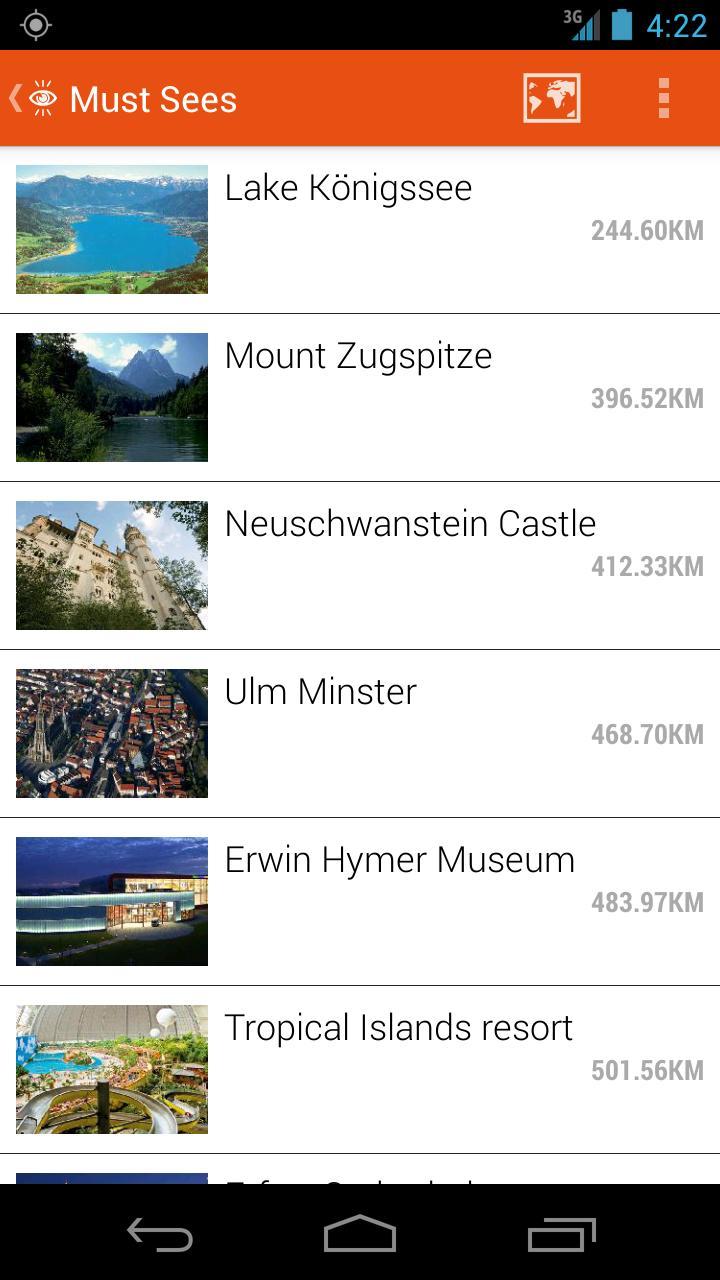
Task: Tap the 501.56KM distance for Tropical Islands
Action: 646,1069
